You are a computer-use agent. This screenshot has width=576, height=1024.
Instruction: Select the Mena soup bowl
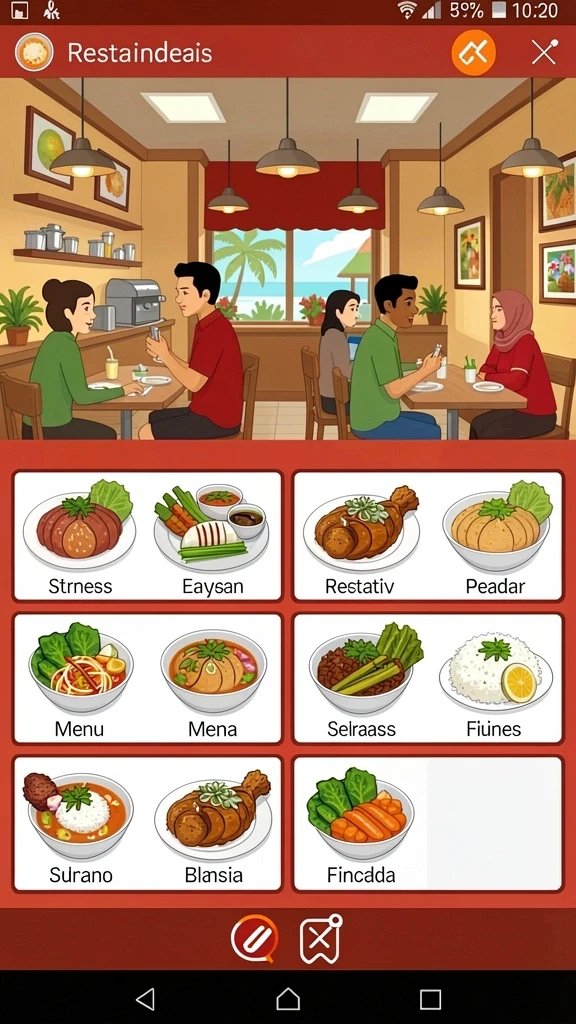pos(213,679)
